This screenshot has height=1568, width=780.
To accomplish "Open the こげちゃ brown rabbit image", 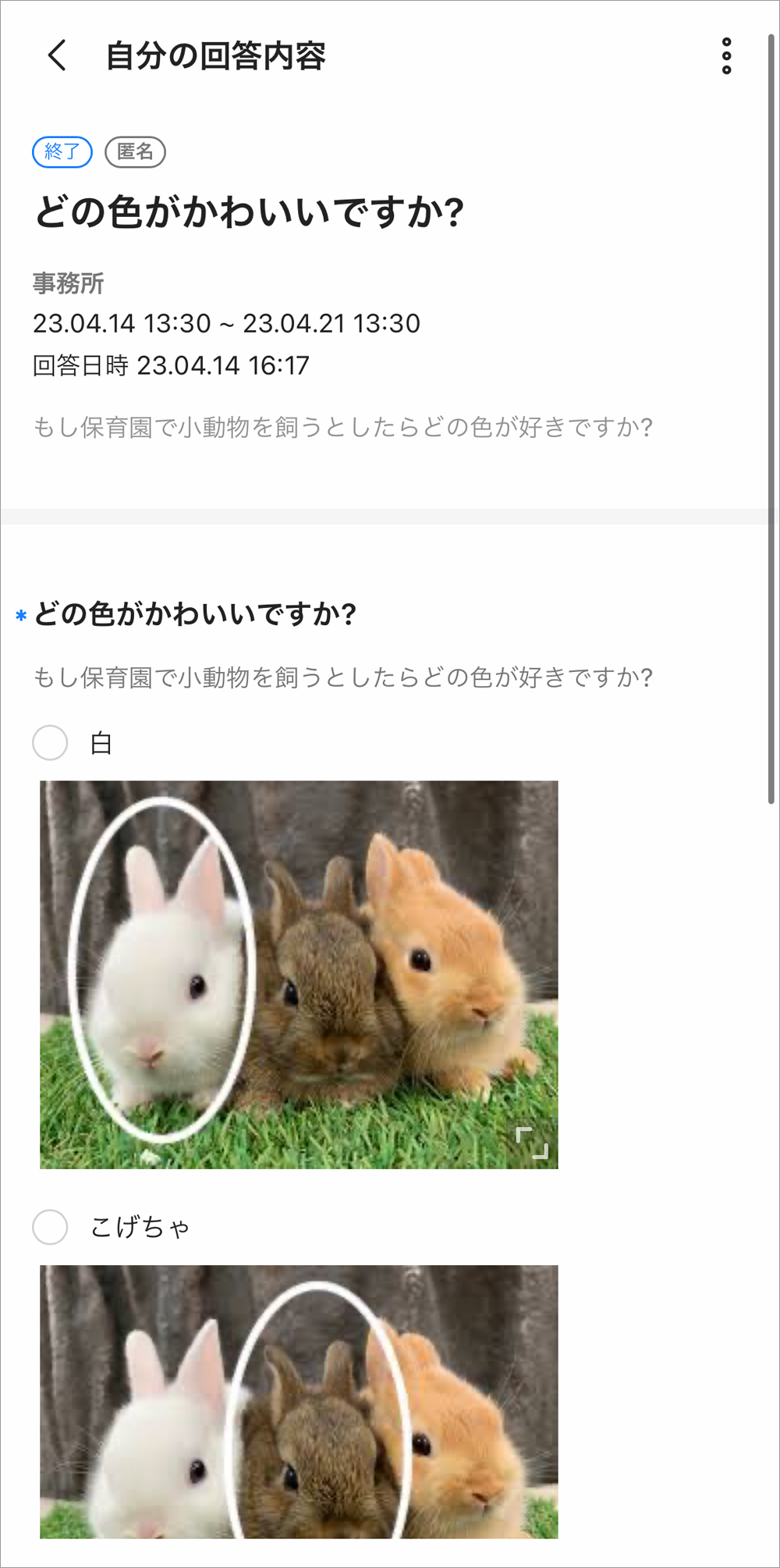I will 299,1402.
